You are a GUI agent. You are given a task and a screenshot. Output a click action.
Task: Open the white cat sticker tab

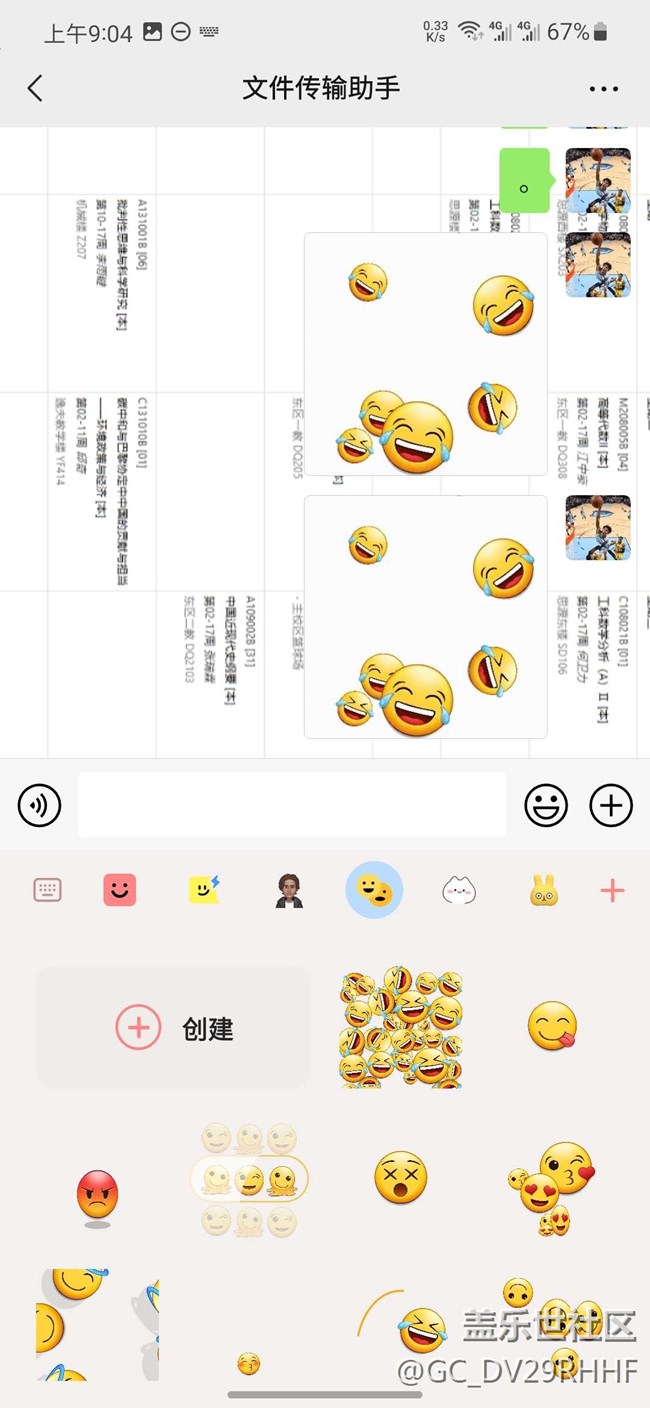pyautogui.click(x=459, y=889)
